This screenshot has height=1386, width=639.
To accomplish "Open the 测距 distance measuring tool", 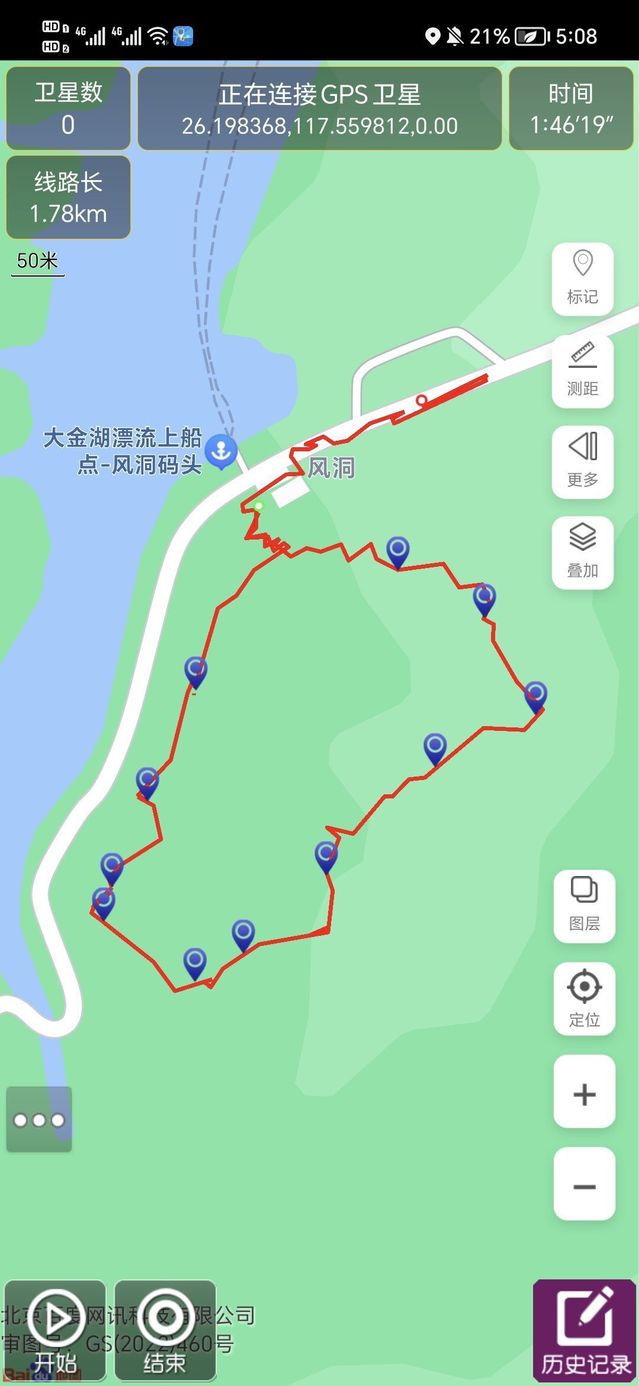I will pyautogui.click(x=582, y=370).
